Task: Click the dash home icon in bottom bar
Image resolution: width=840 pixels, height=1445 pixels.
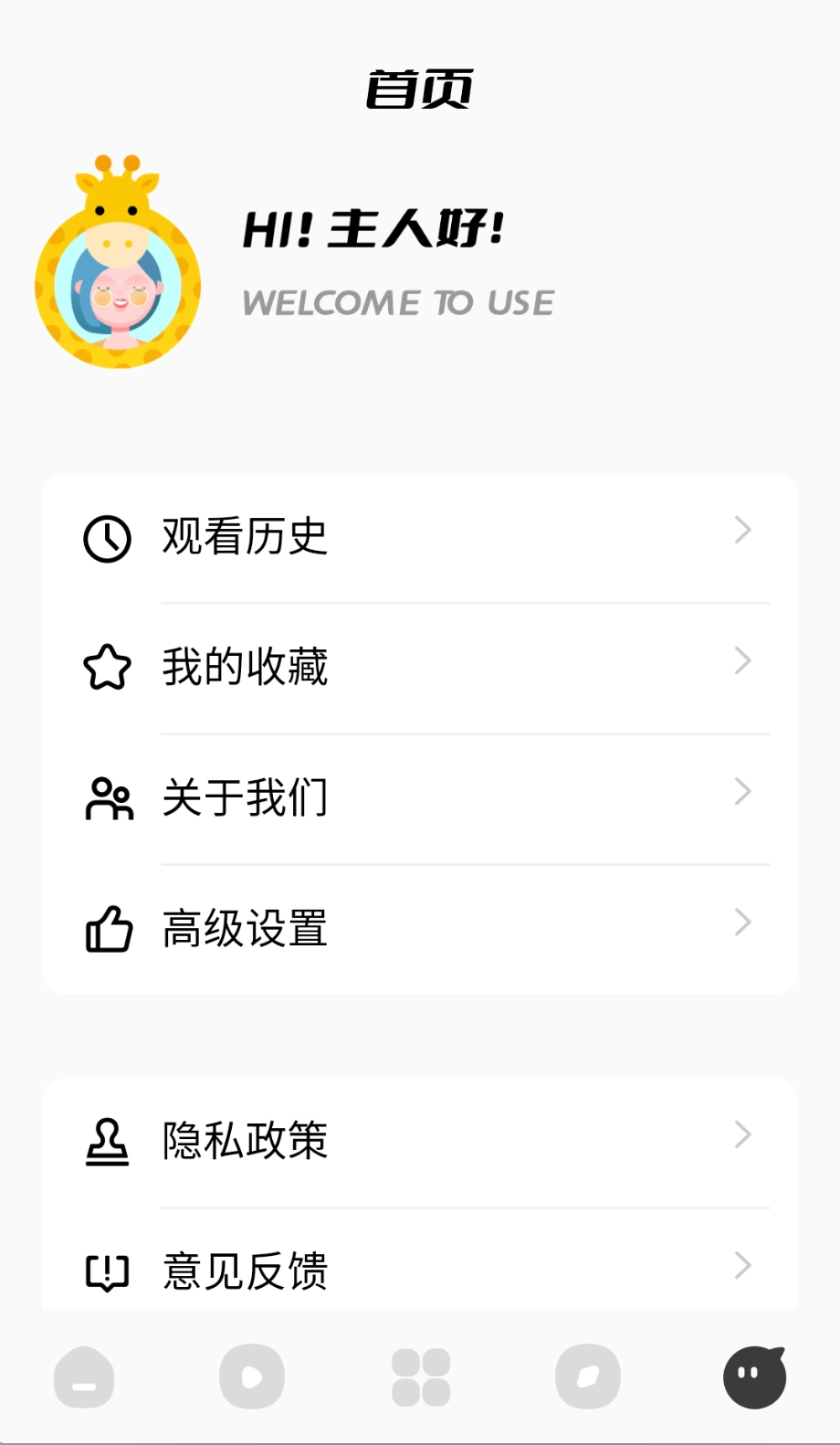Action: click(83, 1376)
